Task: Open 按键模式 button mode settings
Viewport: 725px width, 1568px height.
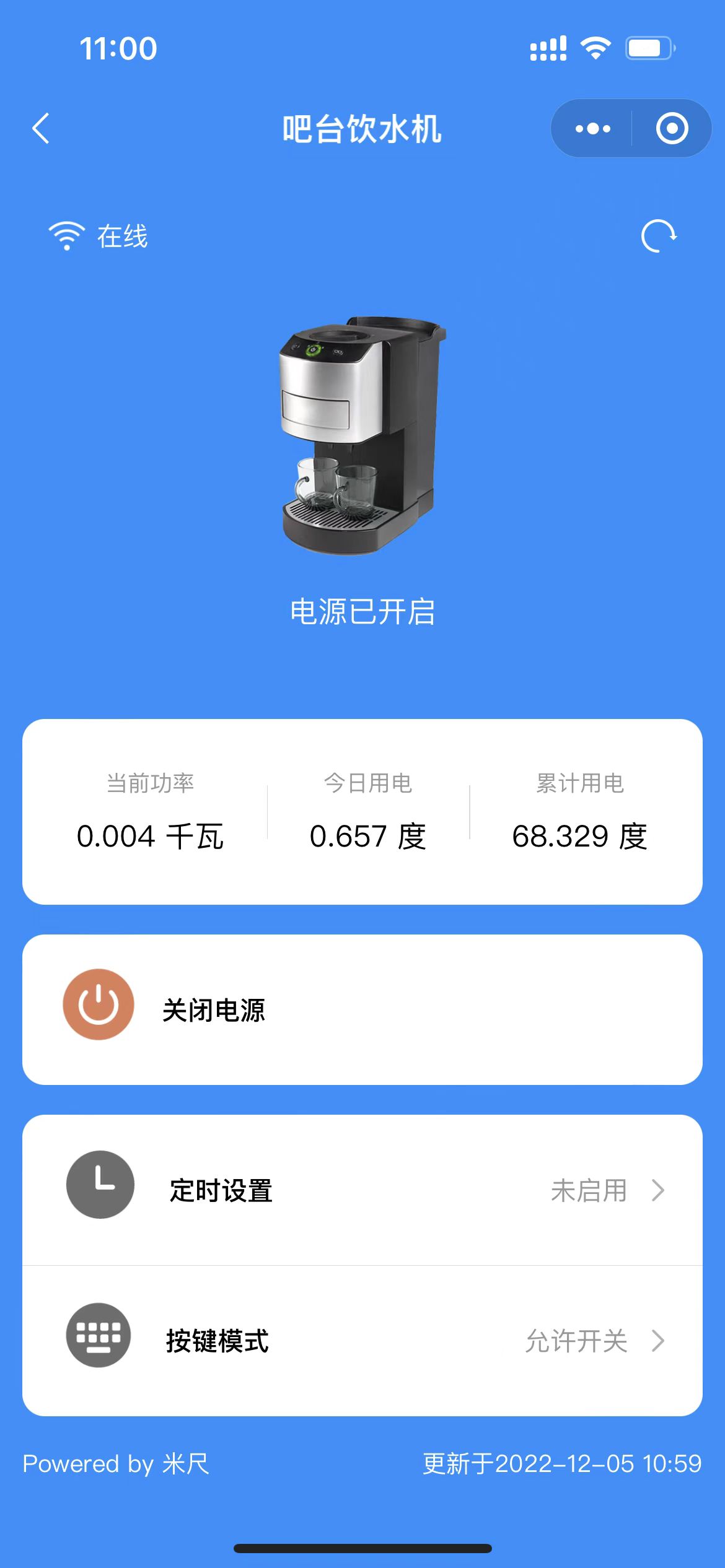Action: point(362,1341)
